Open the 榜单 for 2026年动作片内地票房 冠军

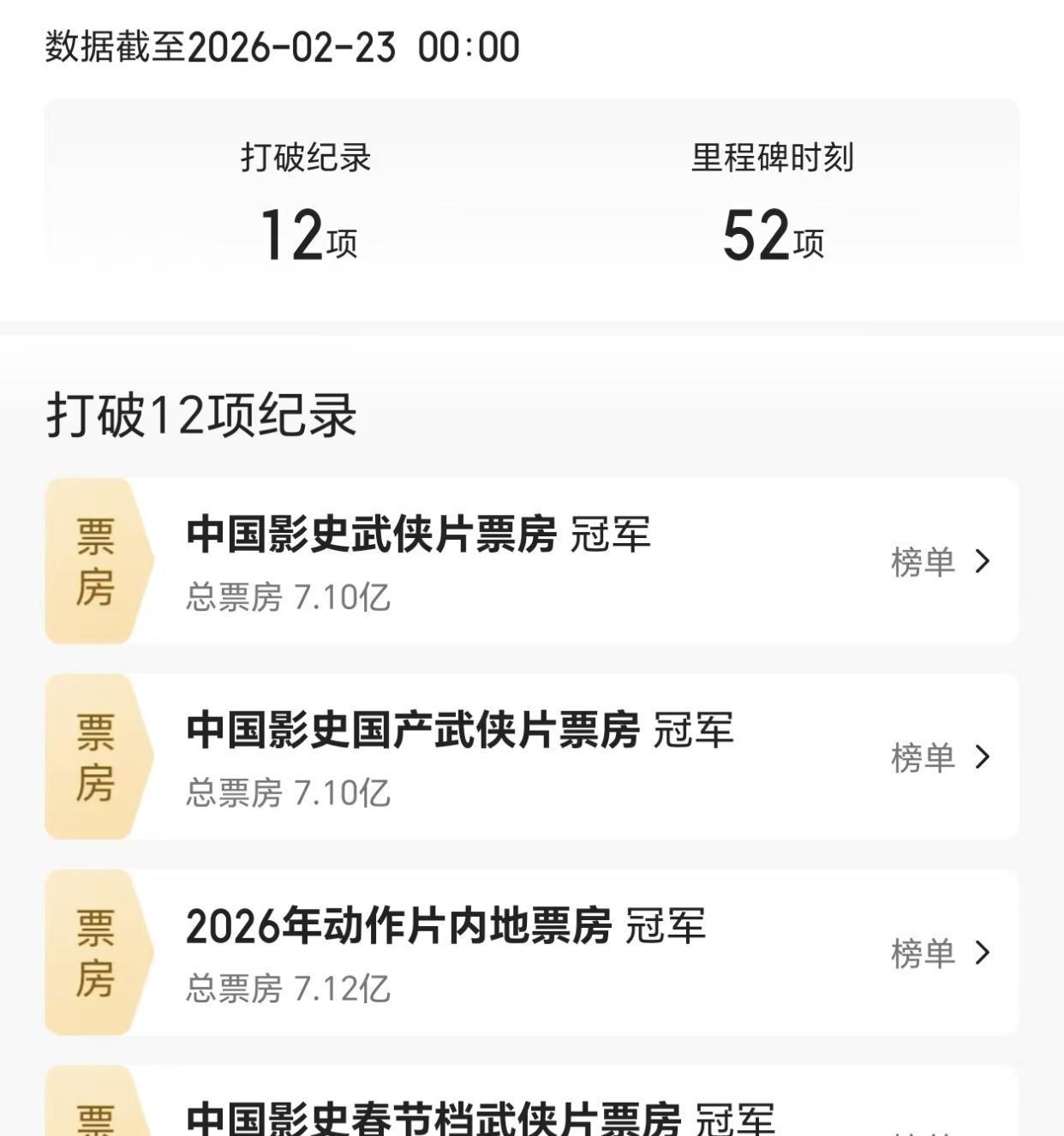[940, 953]
